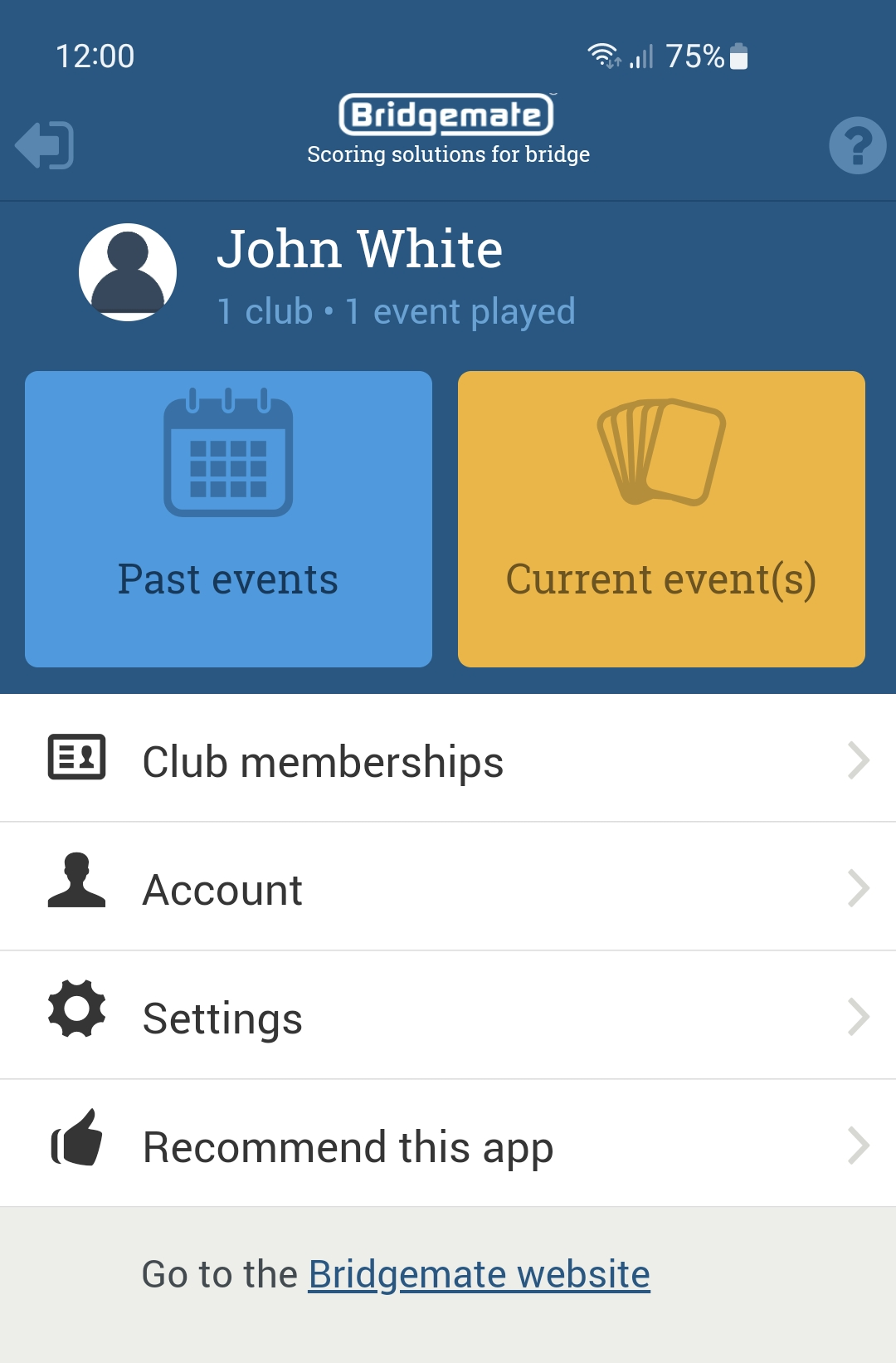Viewport: 896px width, 1363px height.
Task: Open Past events
Action: coord(228,519)
